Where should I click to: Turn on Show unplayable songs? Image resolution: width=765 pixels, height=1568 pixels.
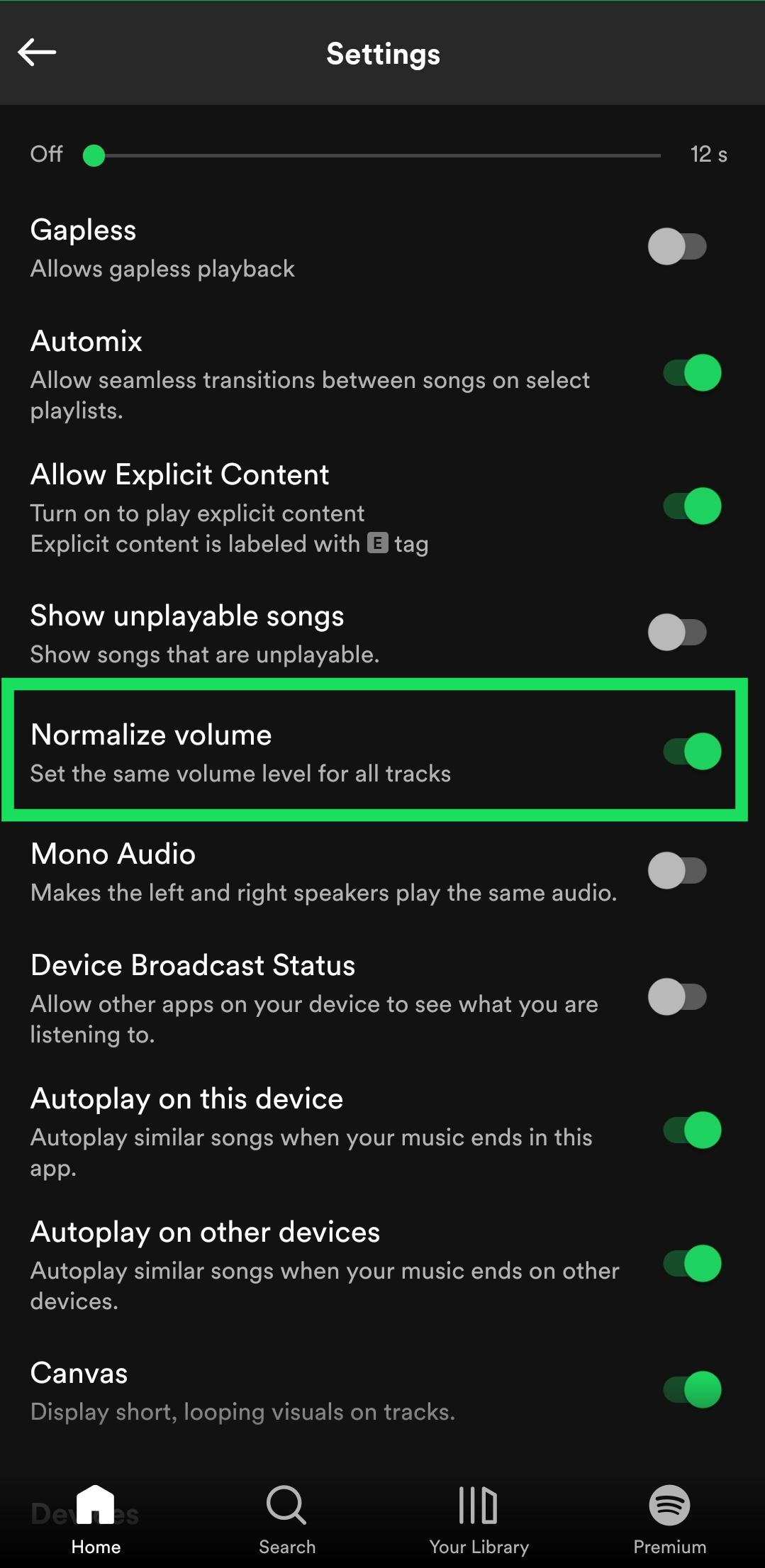click(677, 633)
